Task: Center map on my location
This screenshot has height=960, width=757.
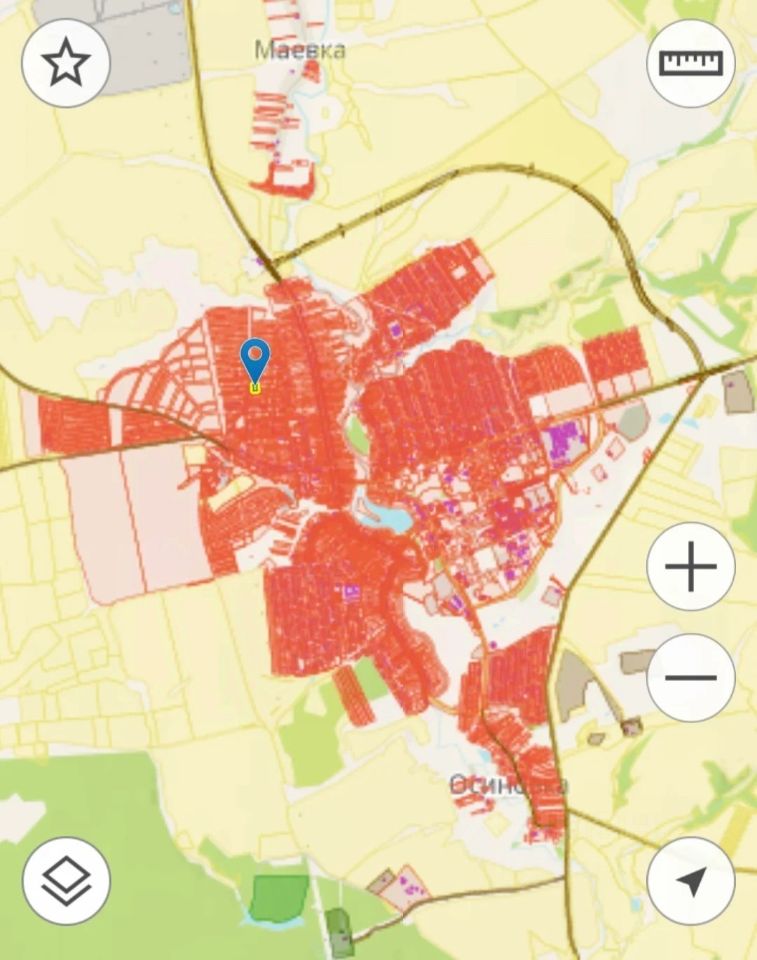Action: pyautogui.click(x=691, y=881)
